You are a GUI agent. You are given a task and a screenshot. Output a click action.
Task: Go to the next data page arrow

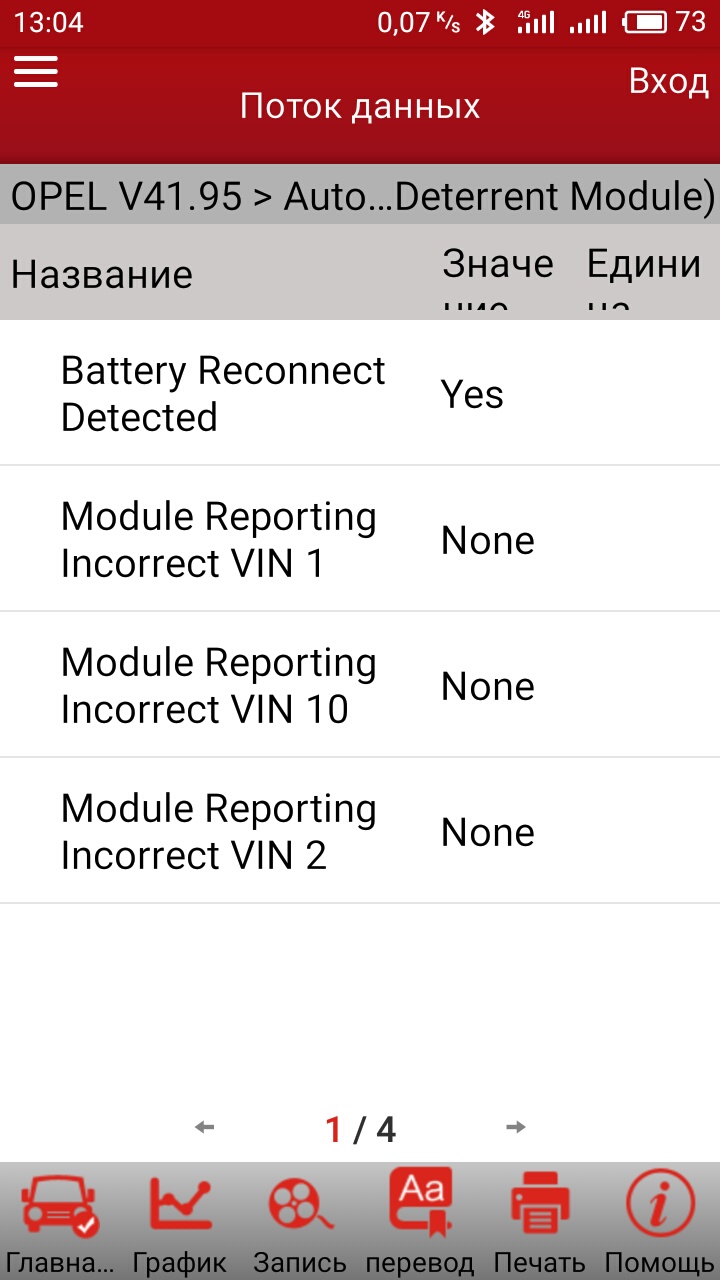click(516, 1128)
